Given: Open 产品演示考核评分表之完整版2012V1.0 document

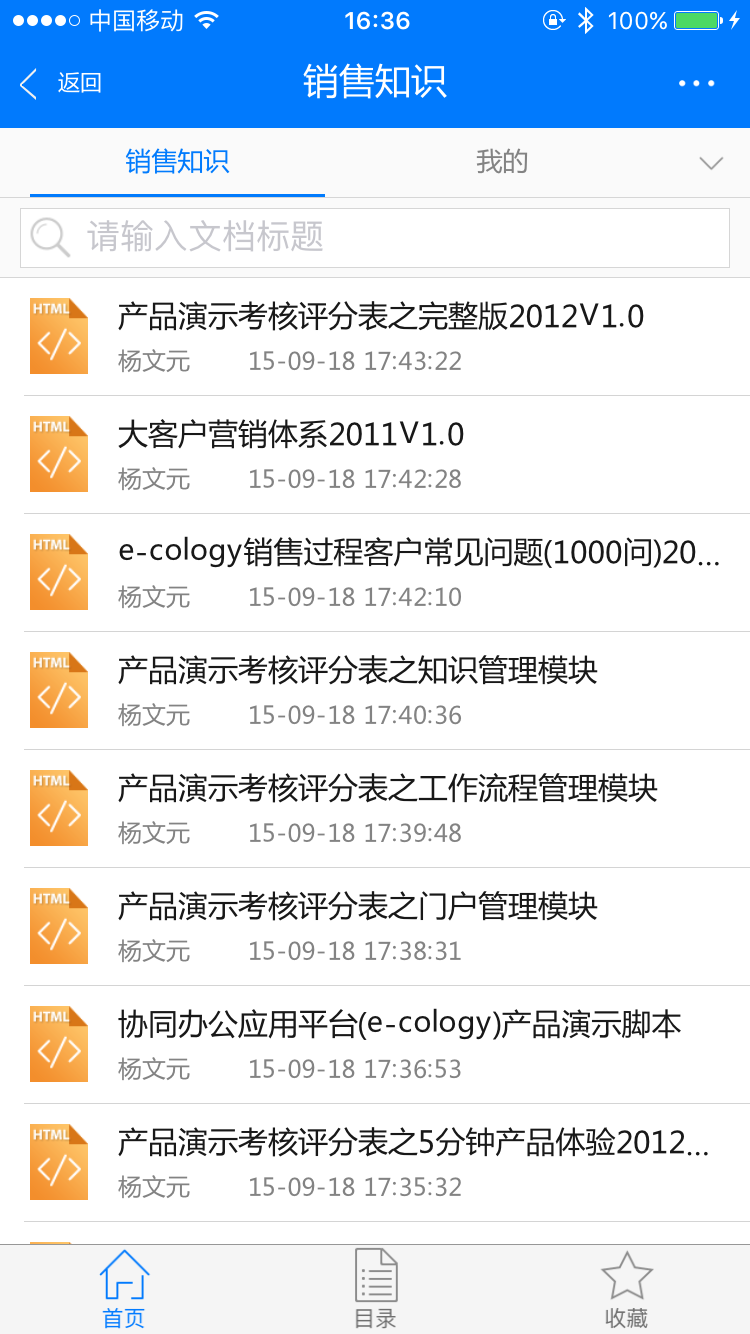Looking at the screenshot, I should (x=375, y=337).
